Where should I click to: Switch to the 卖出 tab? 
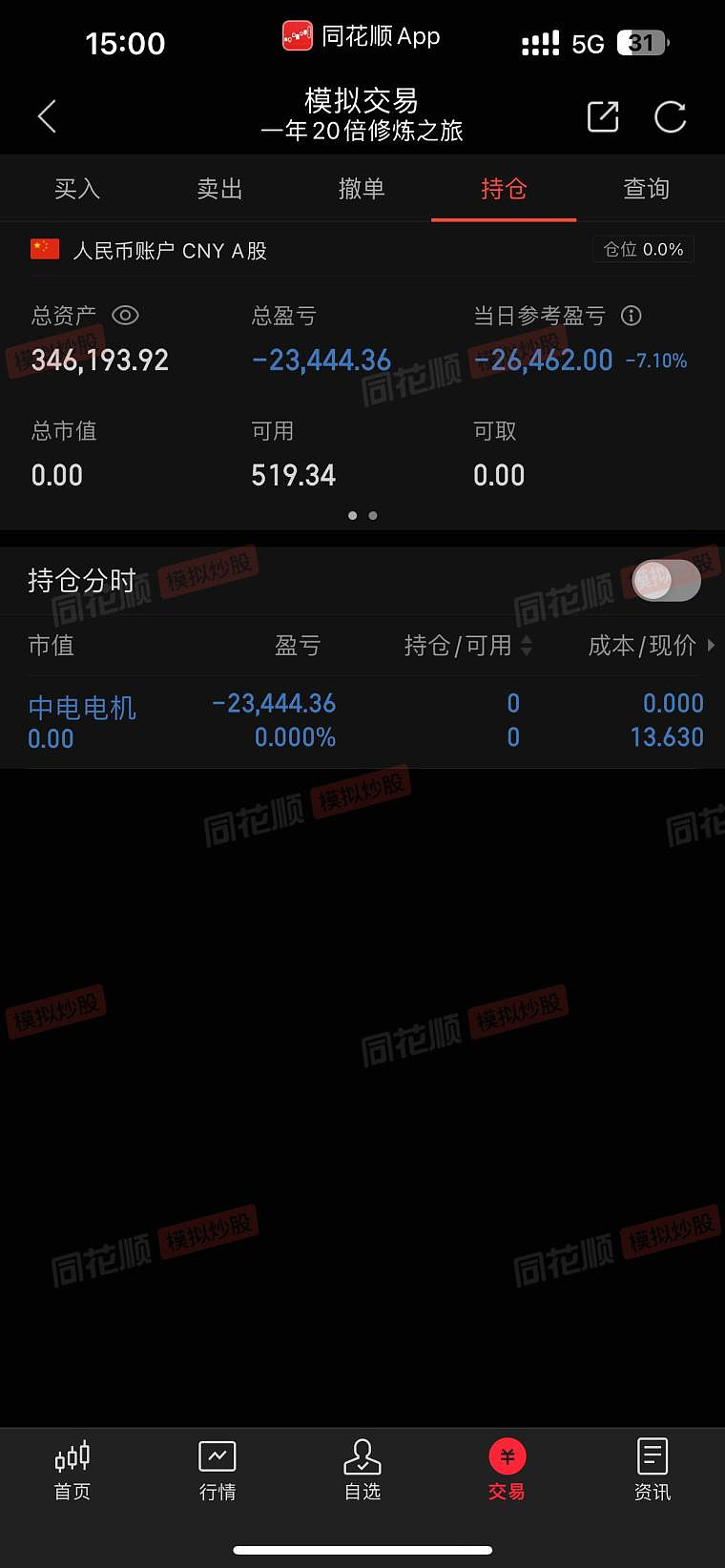219,189
